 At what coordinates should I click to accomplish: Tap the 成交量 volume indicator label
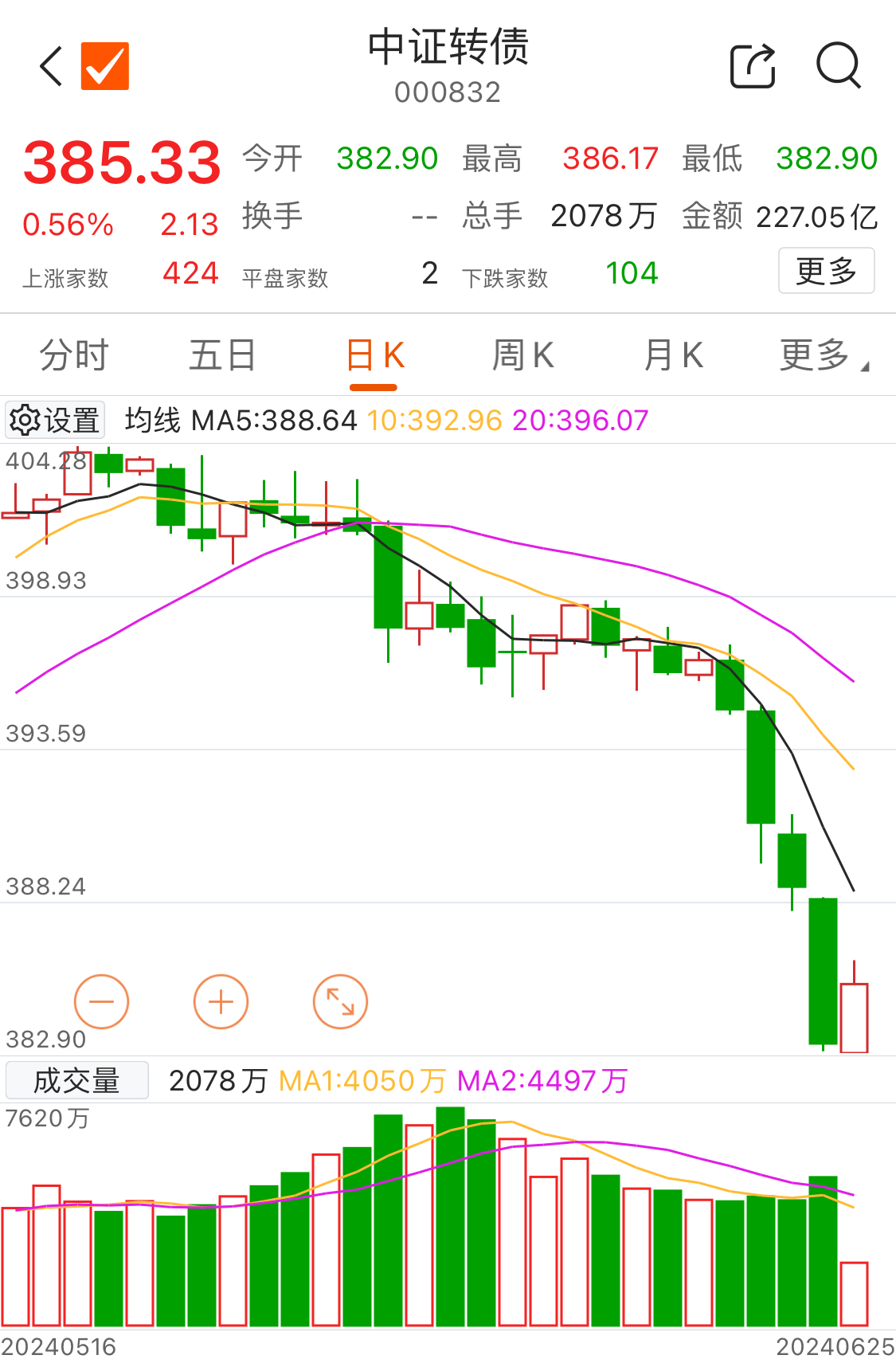[76, 1079]
